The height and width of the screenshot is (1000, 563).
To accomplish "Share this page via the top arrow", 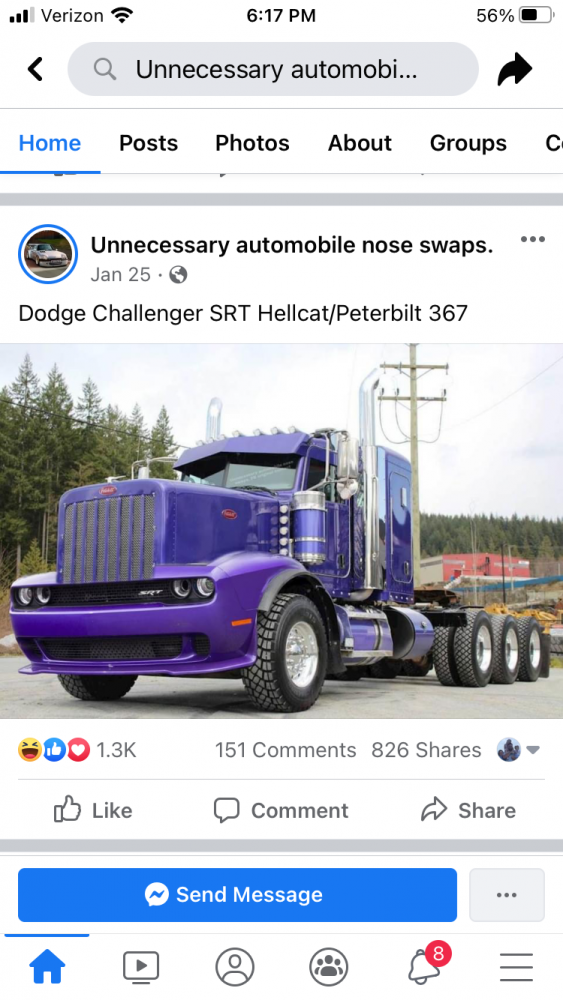I will click(515, 69).
